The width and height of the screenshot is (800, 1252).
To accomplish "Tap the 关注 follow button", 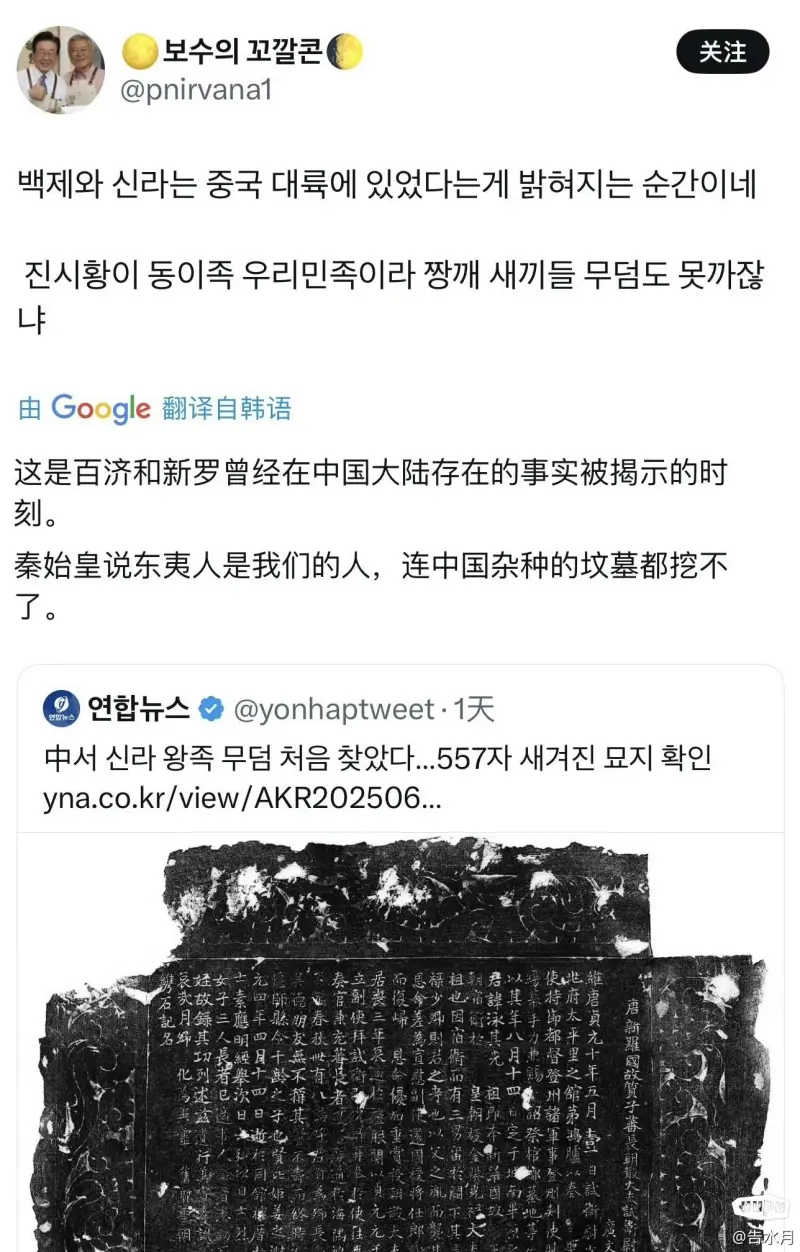I will (722, 52).
